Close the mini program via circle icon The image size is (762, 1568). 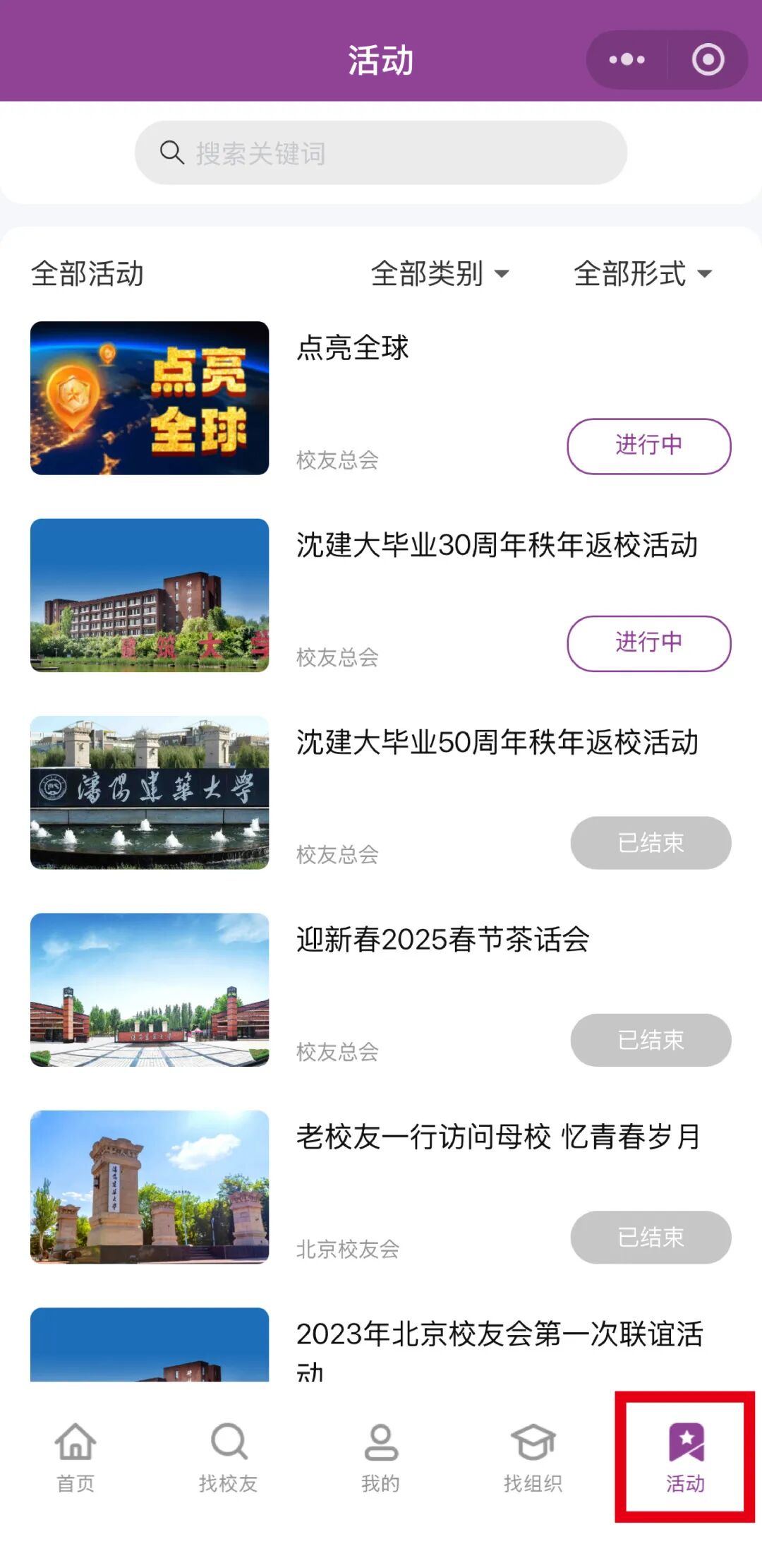[x=708, y=60]
